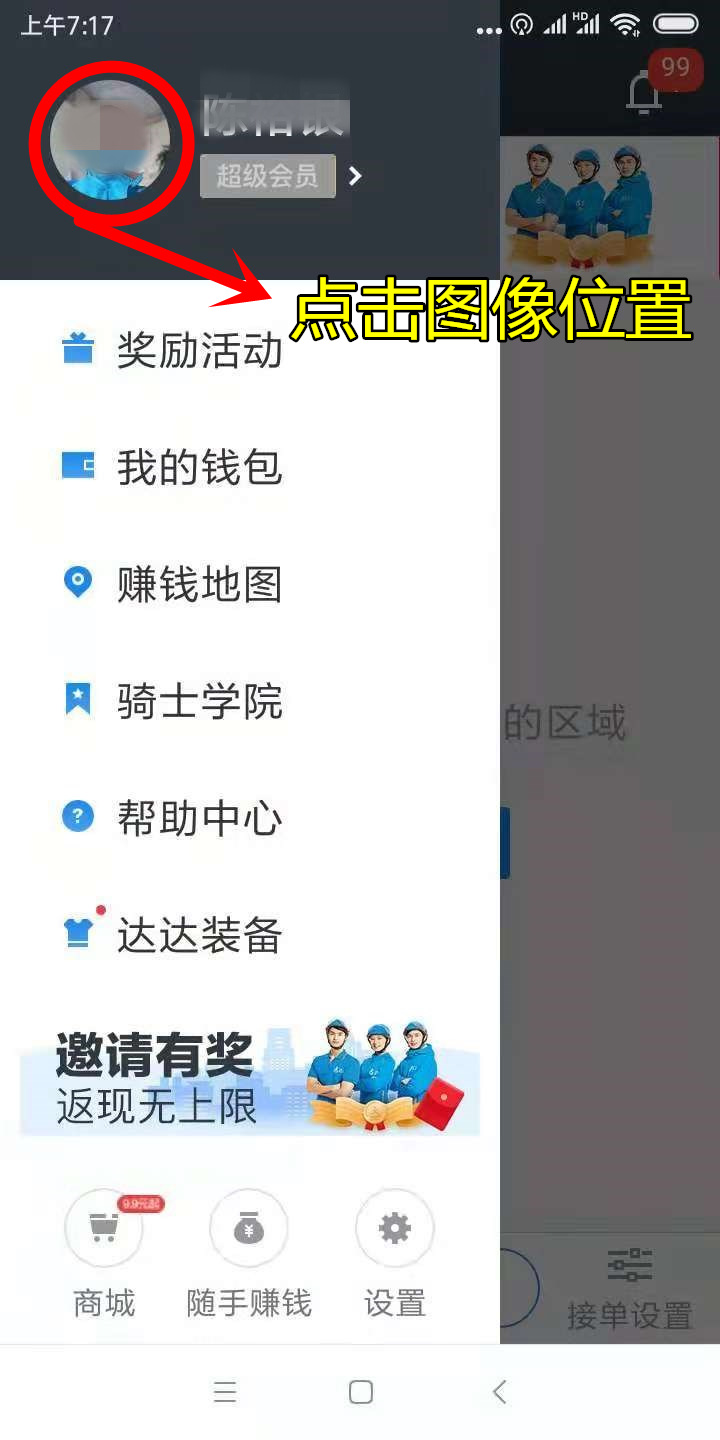Screen dimensions: 720x1440
Task: Select the 达达装备 equipment icon
Action: tap(77, 934)
